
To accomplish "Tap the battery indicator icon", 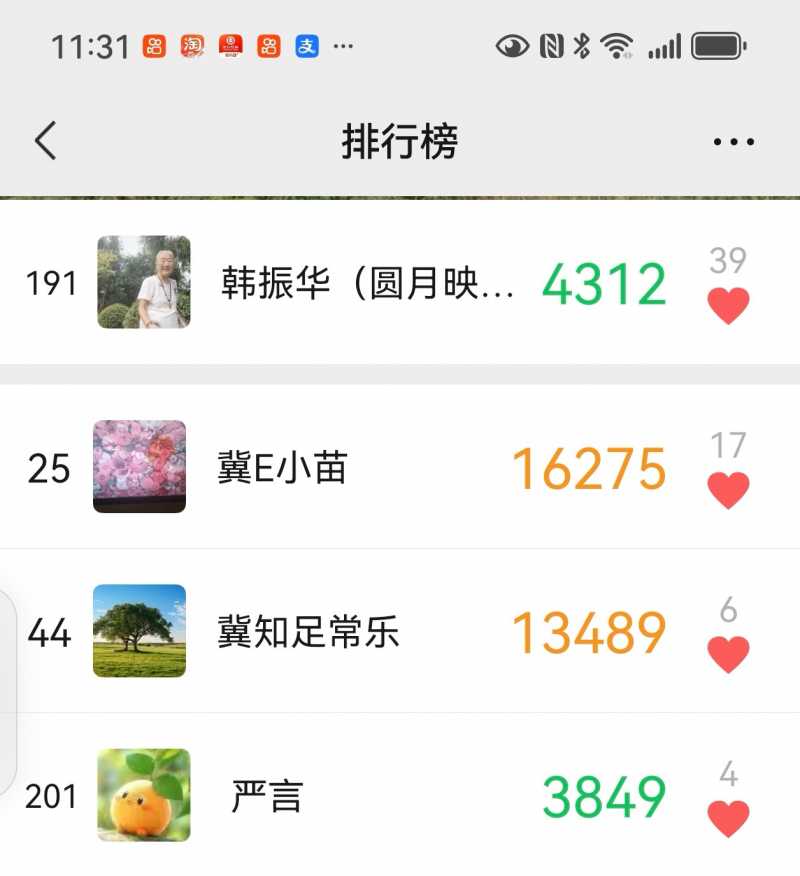I will 716,45.
